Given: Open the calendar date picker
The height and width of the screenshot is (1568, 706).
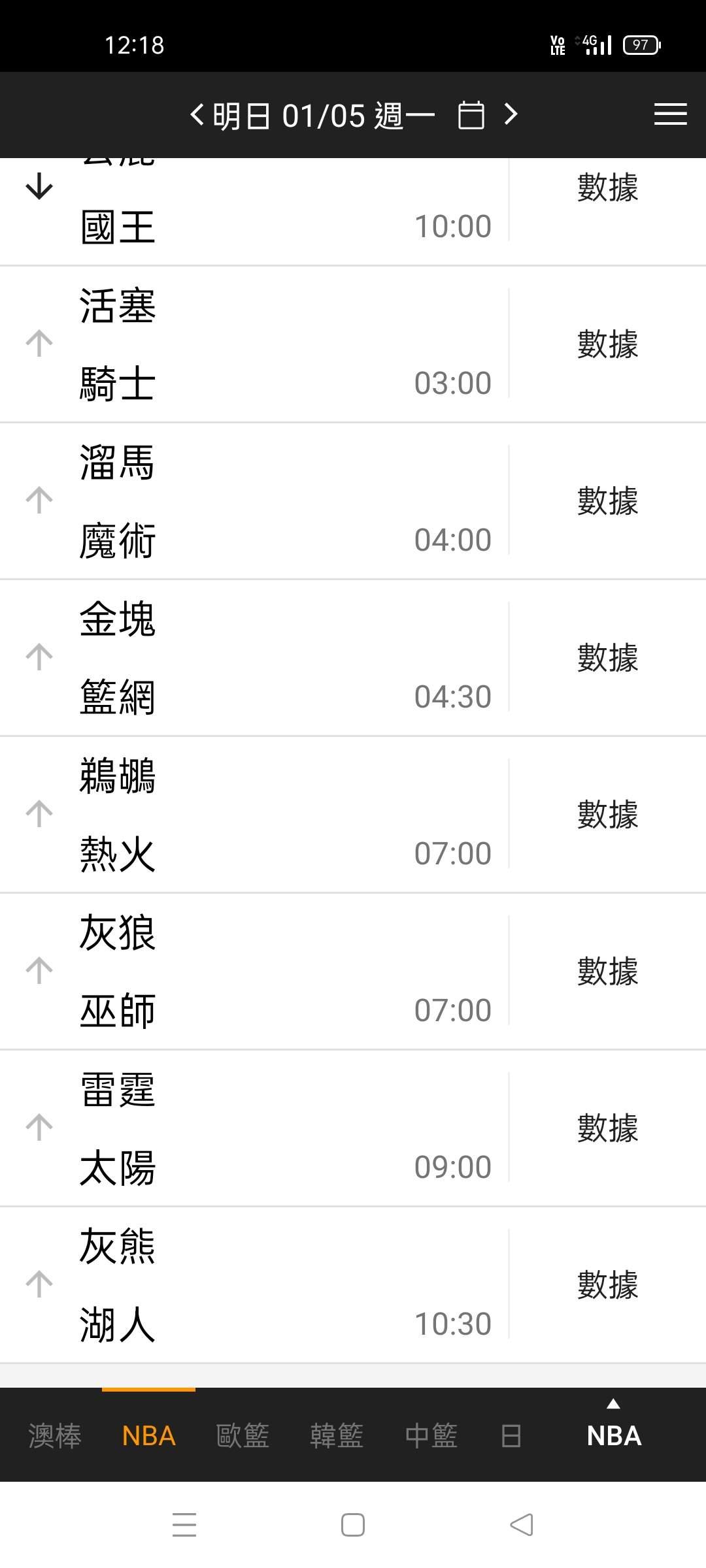Looking at the screenshot, I should 471,116.
